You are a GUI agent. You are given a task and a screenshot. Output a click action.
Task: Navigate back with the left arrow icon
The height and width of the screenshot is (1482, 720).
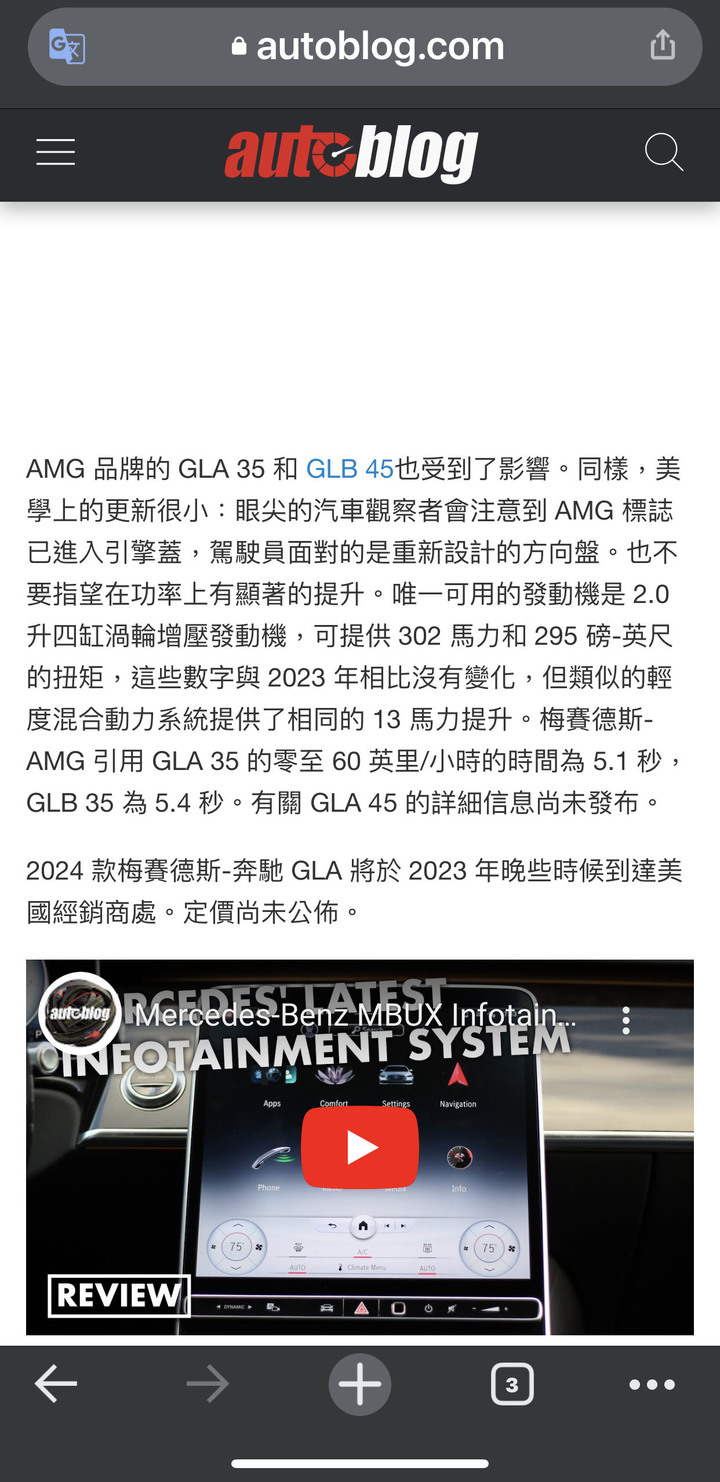tap(55, 1384)
